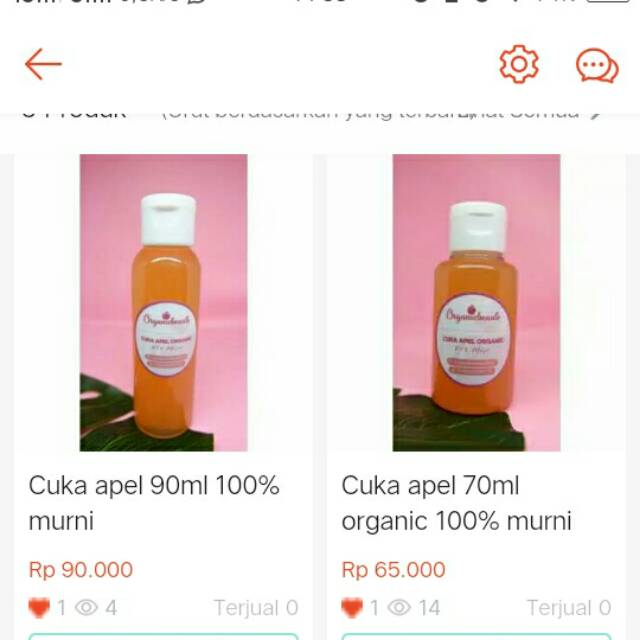This screenshot has height=640, width=640.
Task: Open Cuka apel 90ml 100% murni product
Action: [163, 302]
